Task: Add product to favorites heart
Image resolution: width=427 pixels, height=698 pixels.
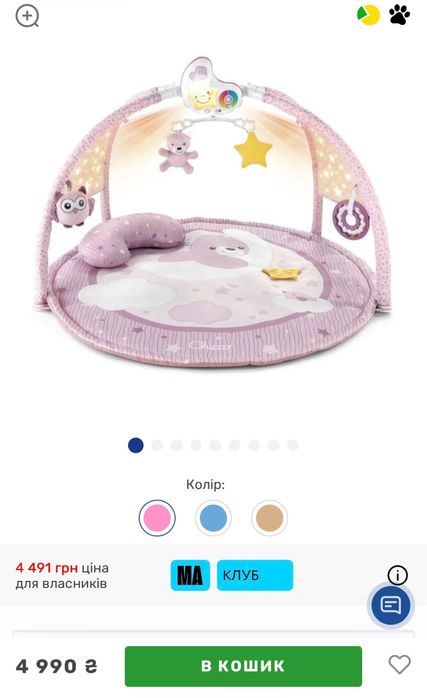Action: click(x=399, y=665)
